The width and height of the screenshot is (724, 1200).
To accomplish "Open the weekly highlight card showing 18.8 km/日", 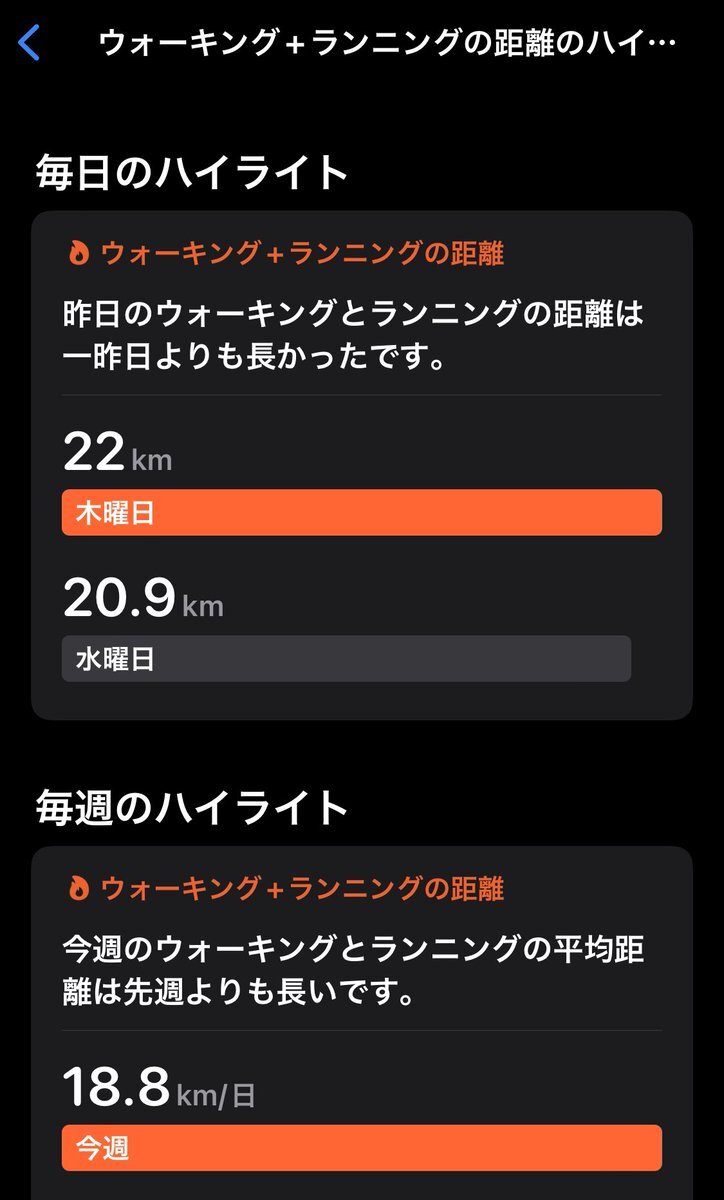I will (361, 1020).
